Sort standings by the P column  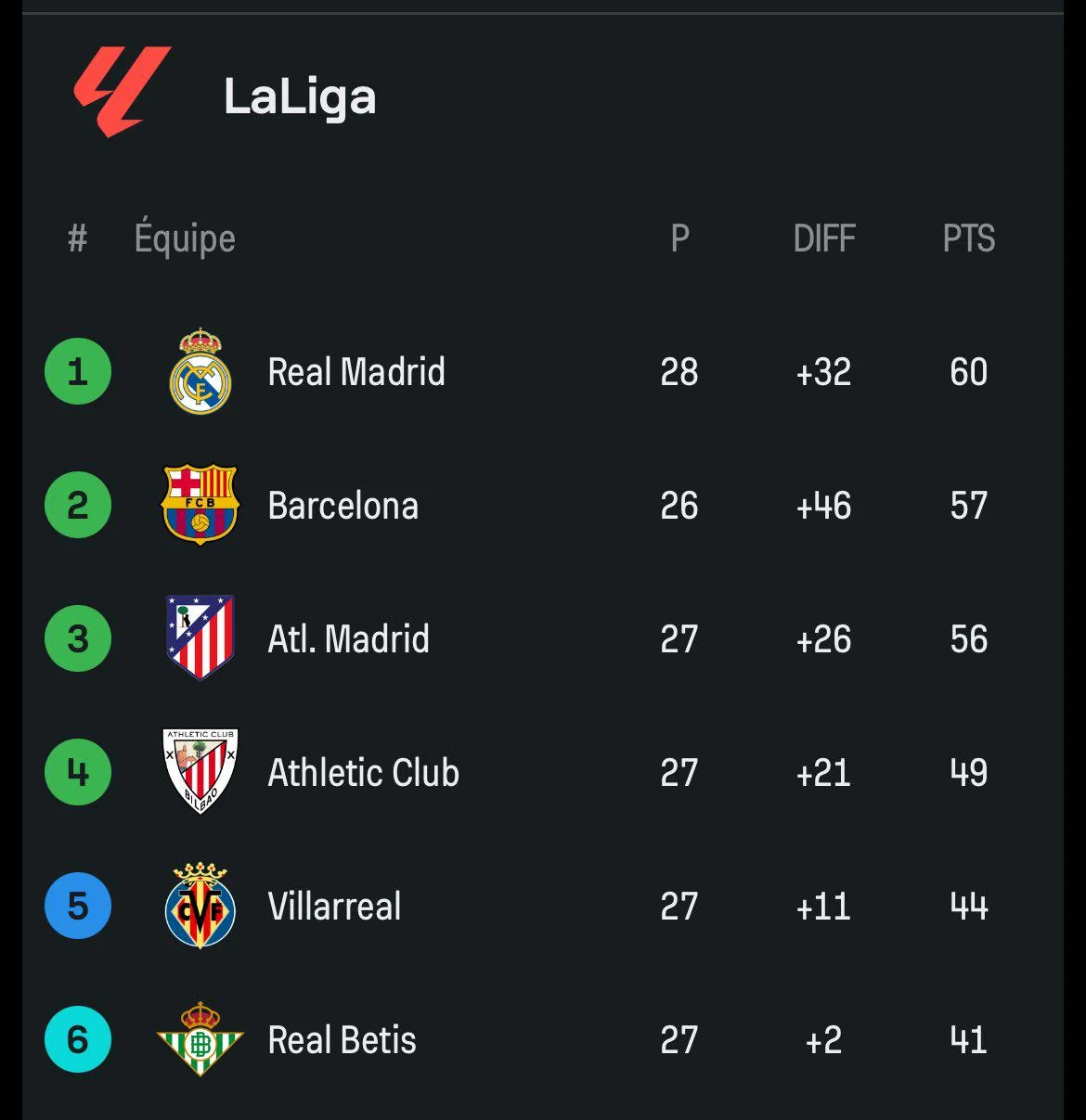point(681,238)
